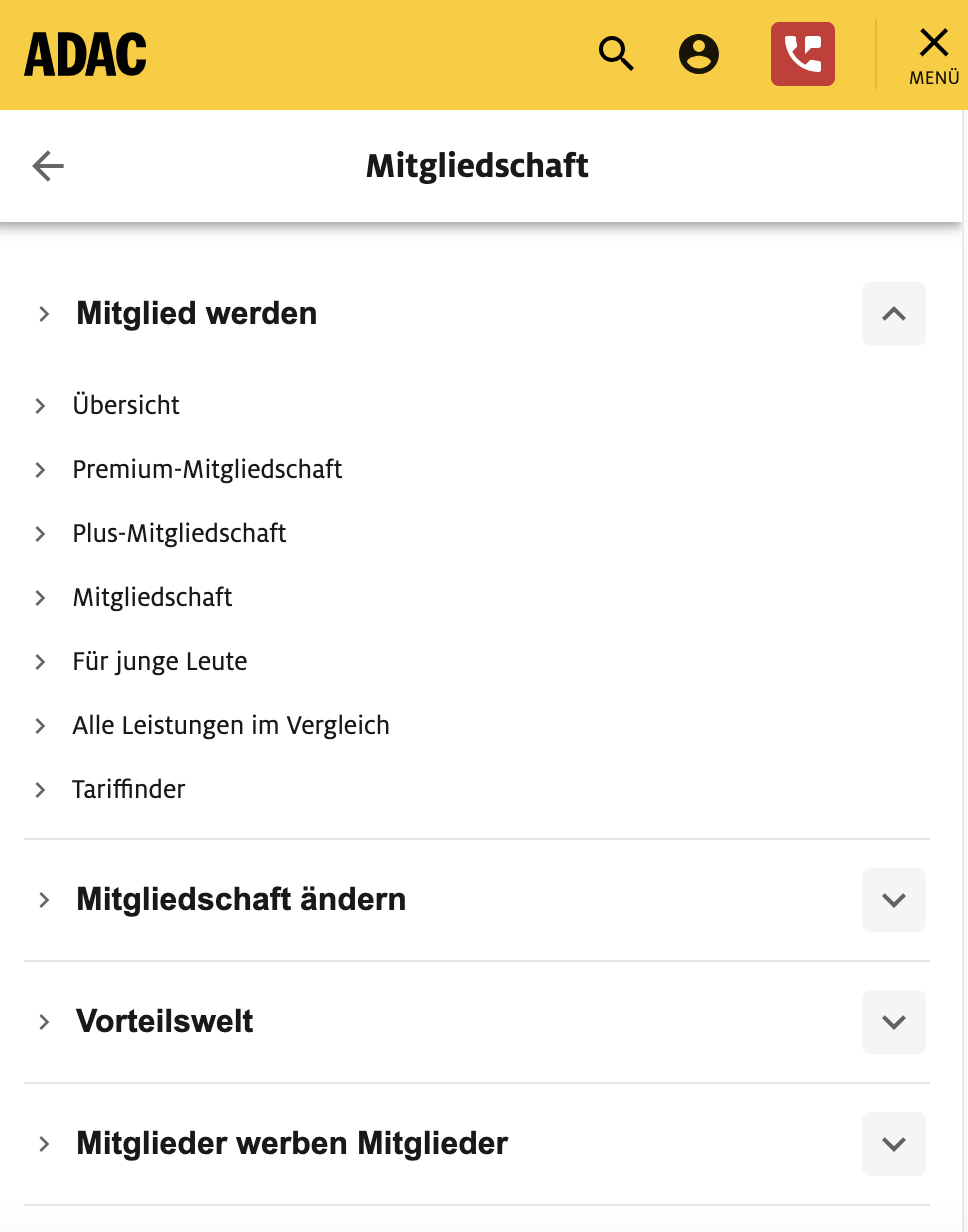The height and width of the screenshot is (1232, 968).
Task: Open Premium-Mitgliedschaft
Action: [207, 469]
